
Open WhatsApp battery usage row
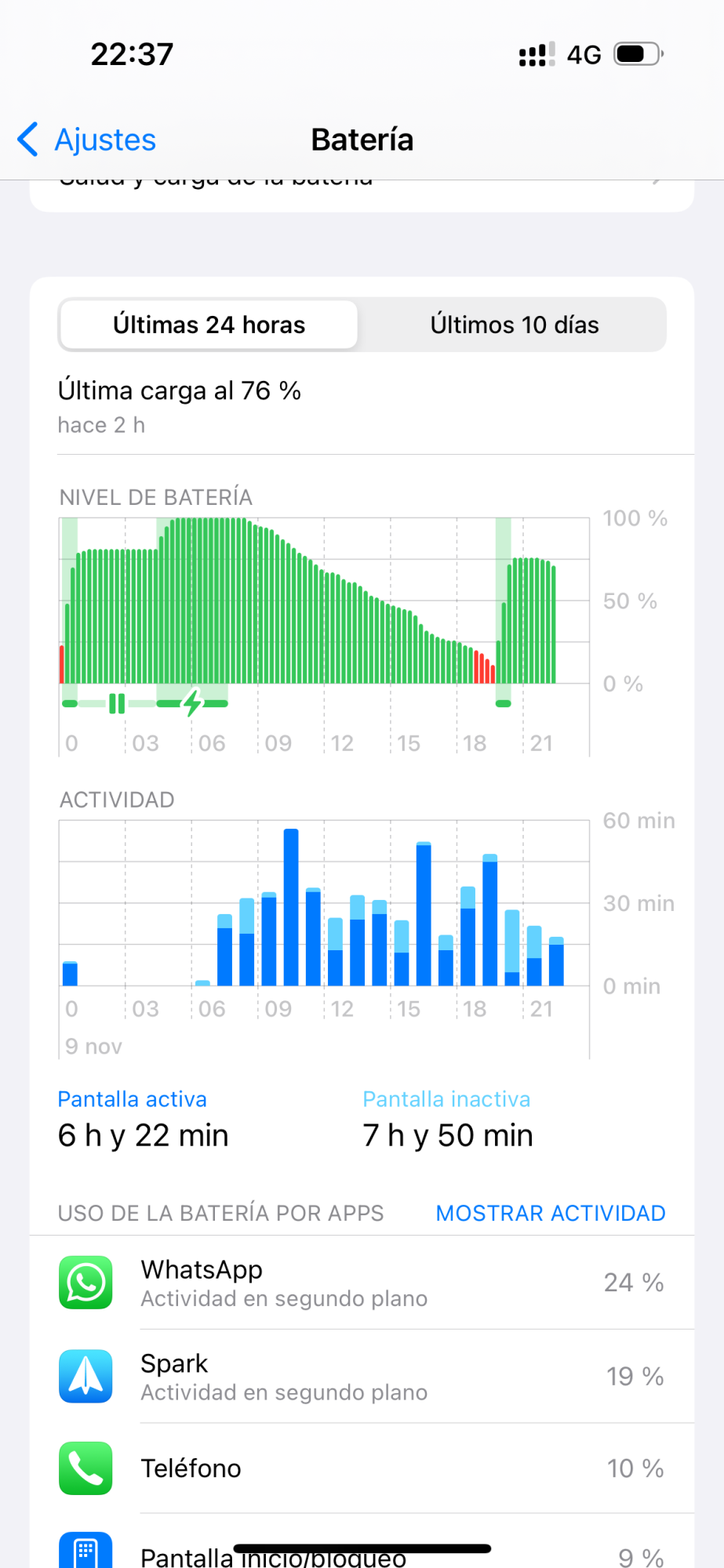(361, 1283)
